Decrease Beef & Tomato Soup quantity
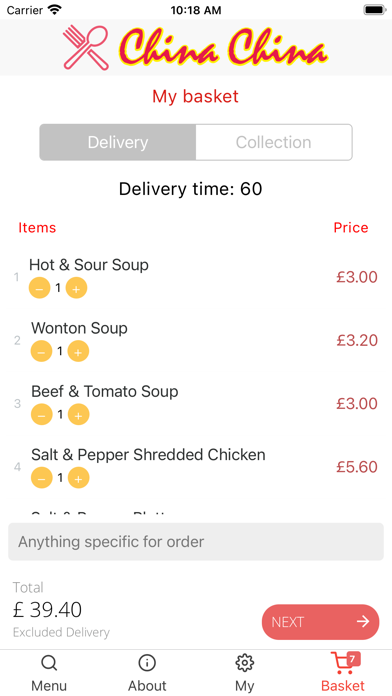This screenshot has width=392, height=696. [x=42, y=415]
